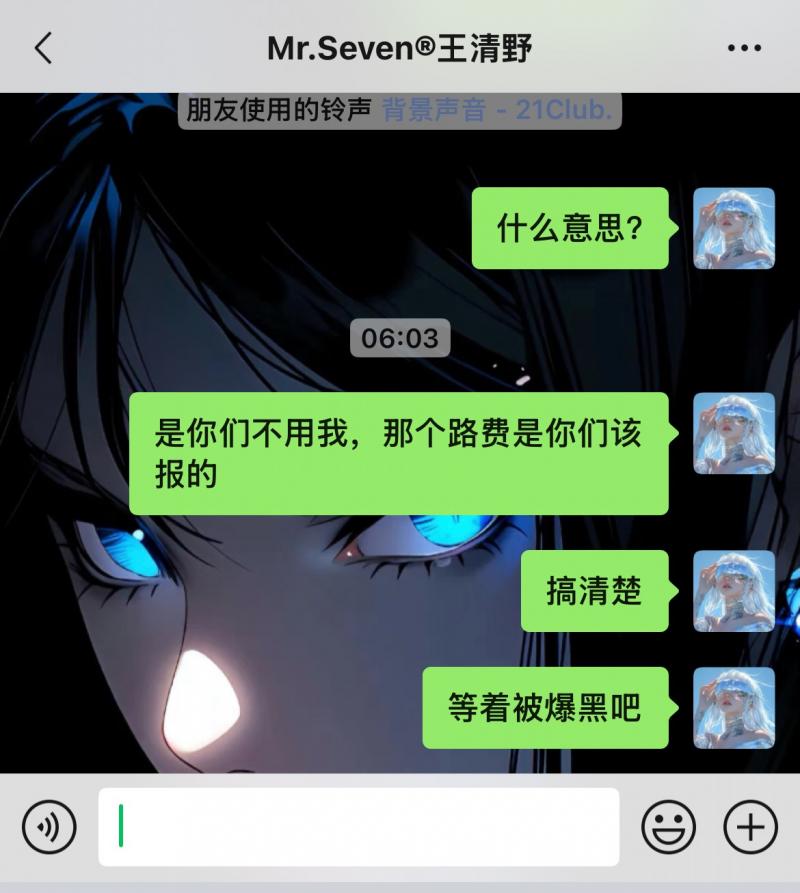Open the plus attachments menu
This screenshot has width=800, height=893.
click(x=750, y=827)
